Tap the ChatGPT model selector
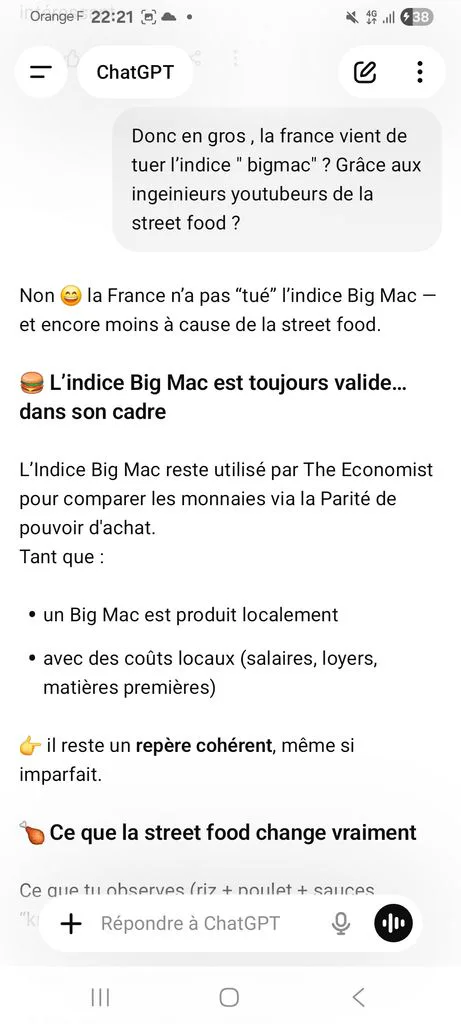The width and height of the screenshot is (461, 1024). pos(135,72)
